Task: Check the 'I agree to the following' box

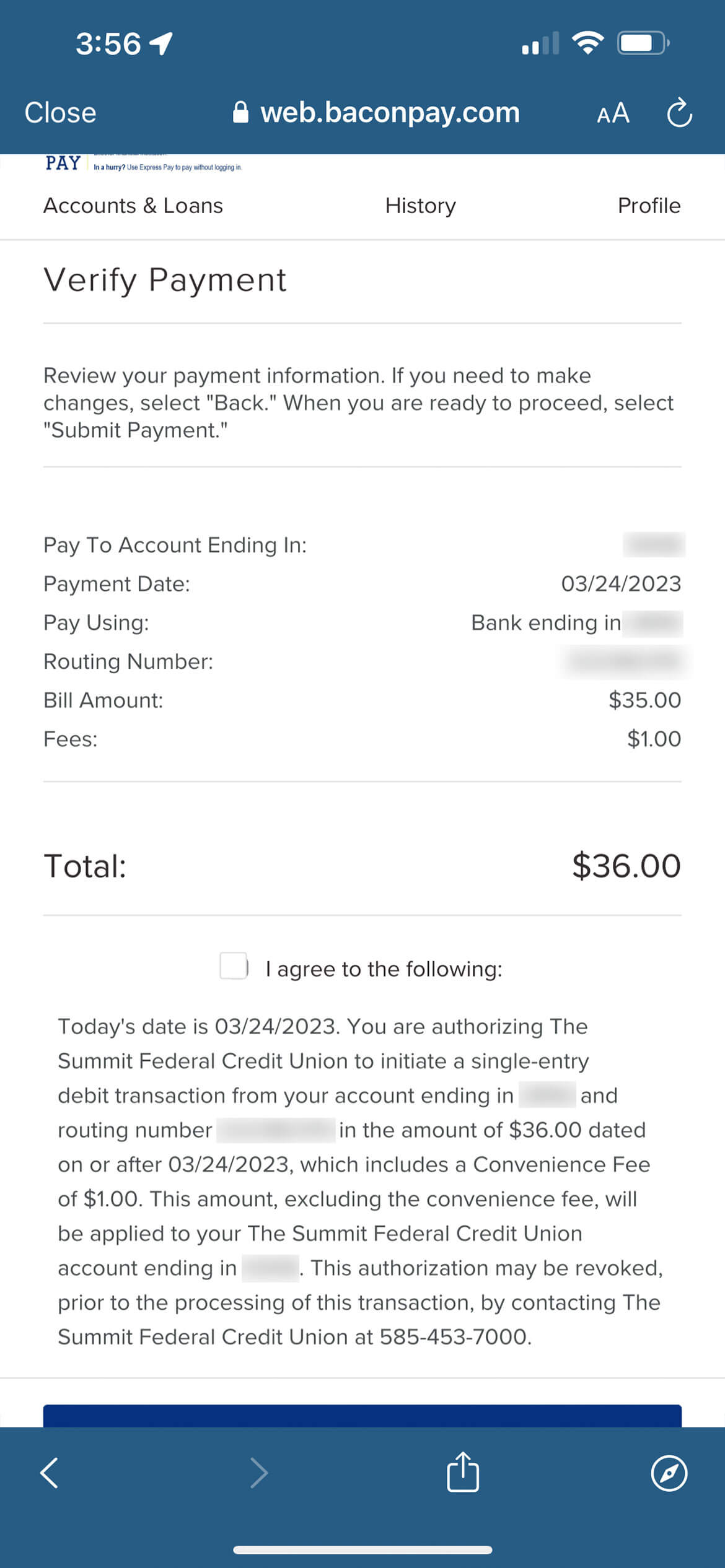Action: pos(234,966)
